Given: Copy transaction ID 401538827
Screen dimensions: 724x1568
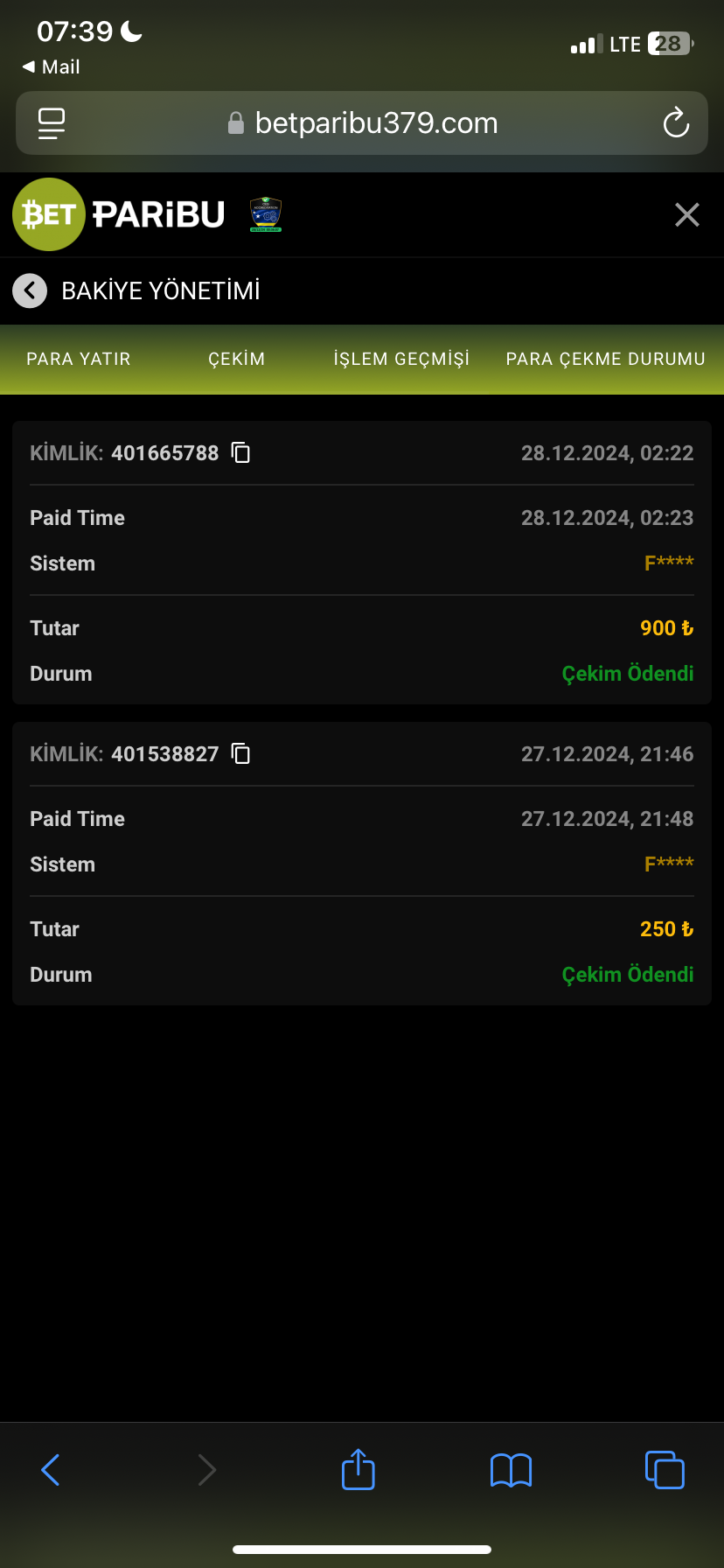Looking at the screenshot, I should tap(240, 753).
